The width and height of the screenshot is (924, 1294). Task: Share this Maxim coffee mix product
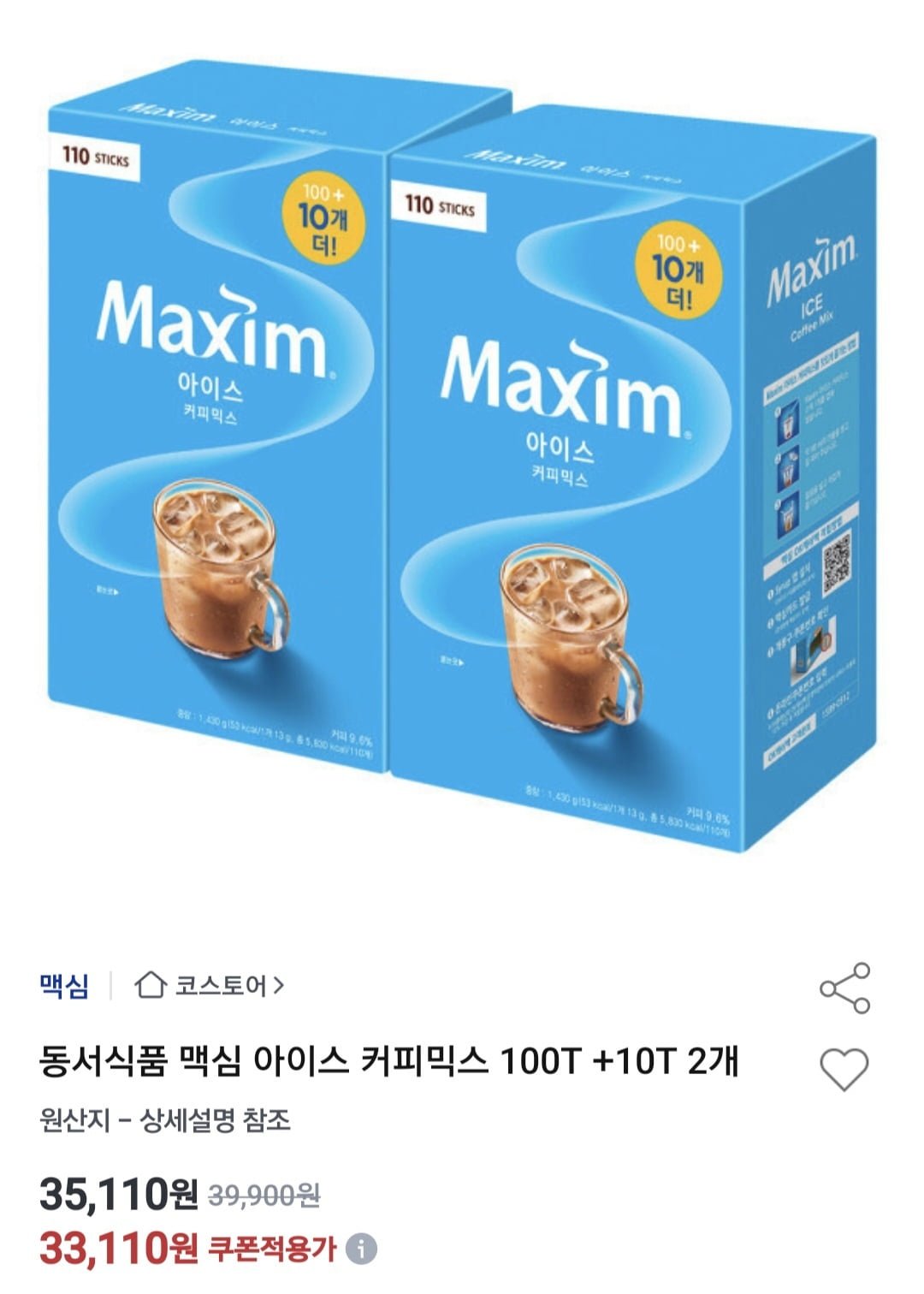click(x=844, y=988)
